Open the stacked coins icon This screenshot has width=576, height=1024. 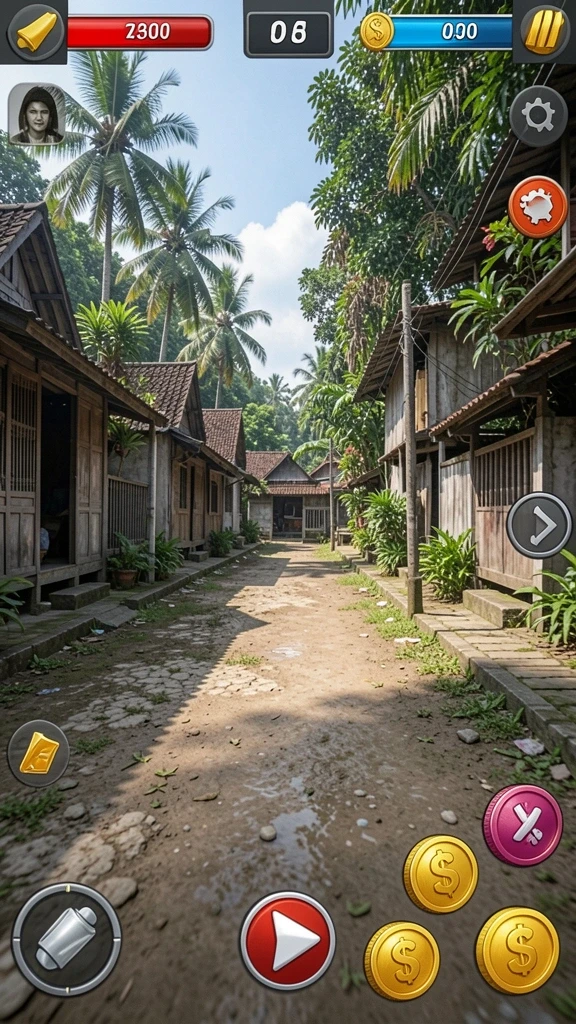(543, 31)
